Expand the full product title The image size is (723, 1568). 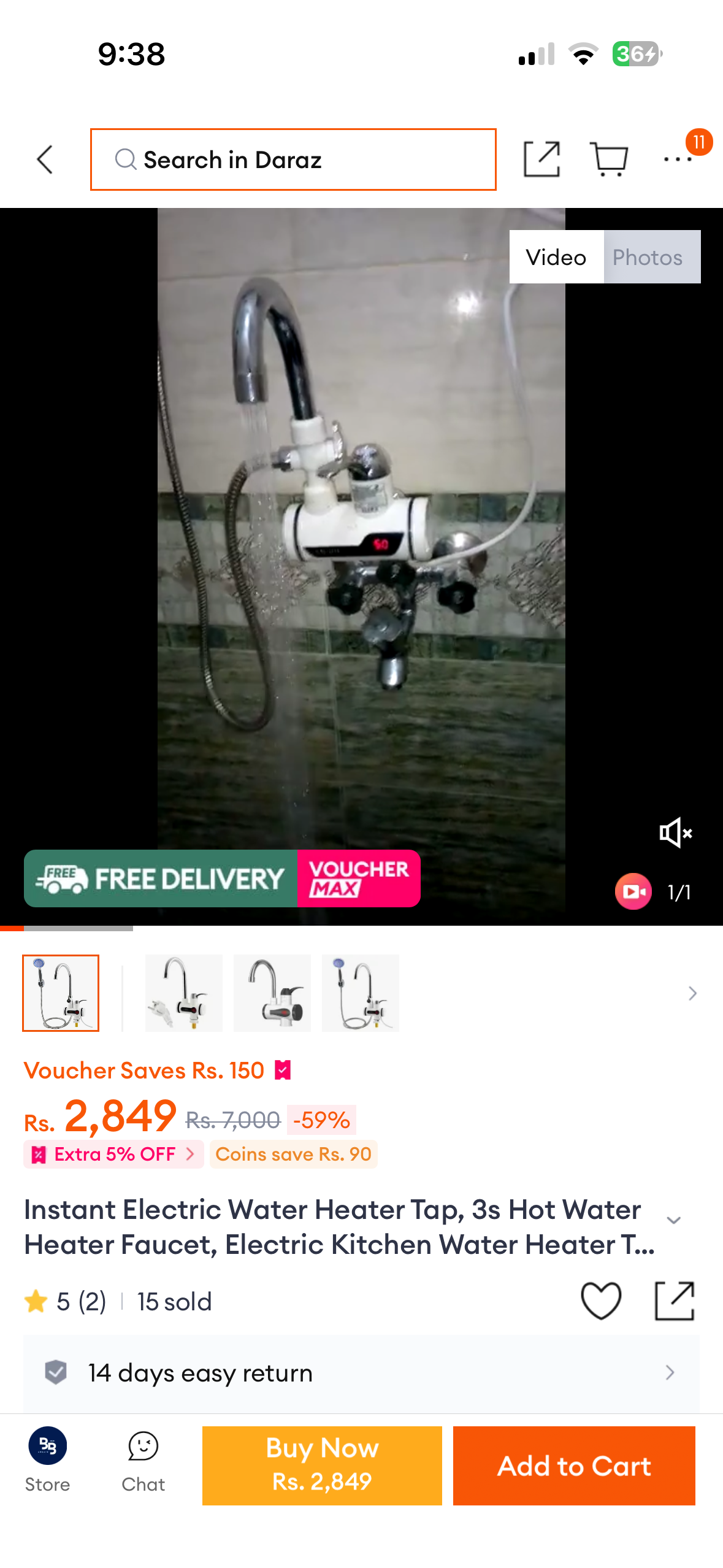click(673, 1220)
